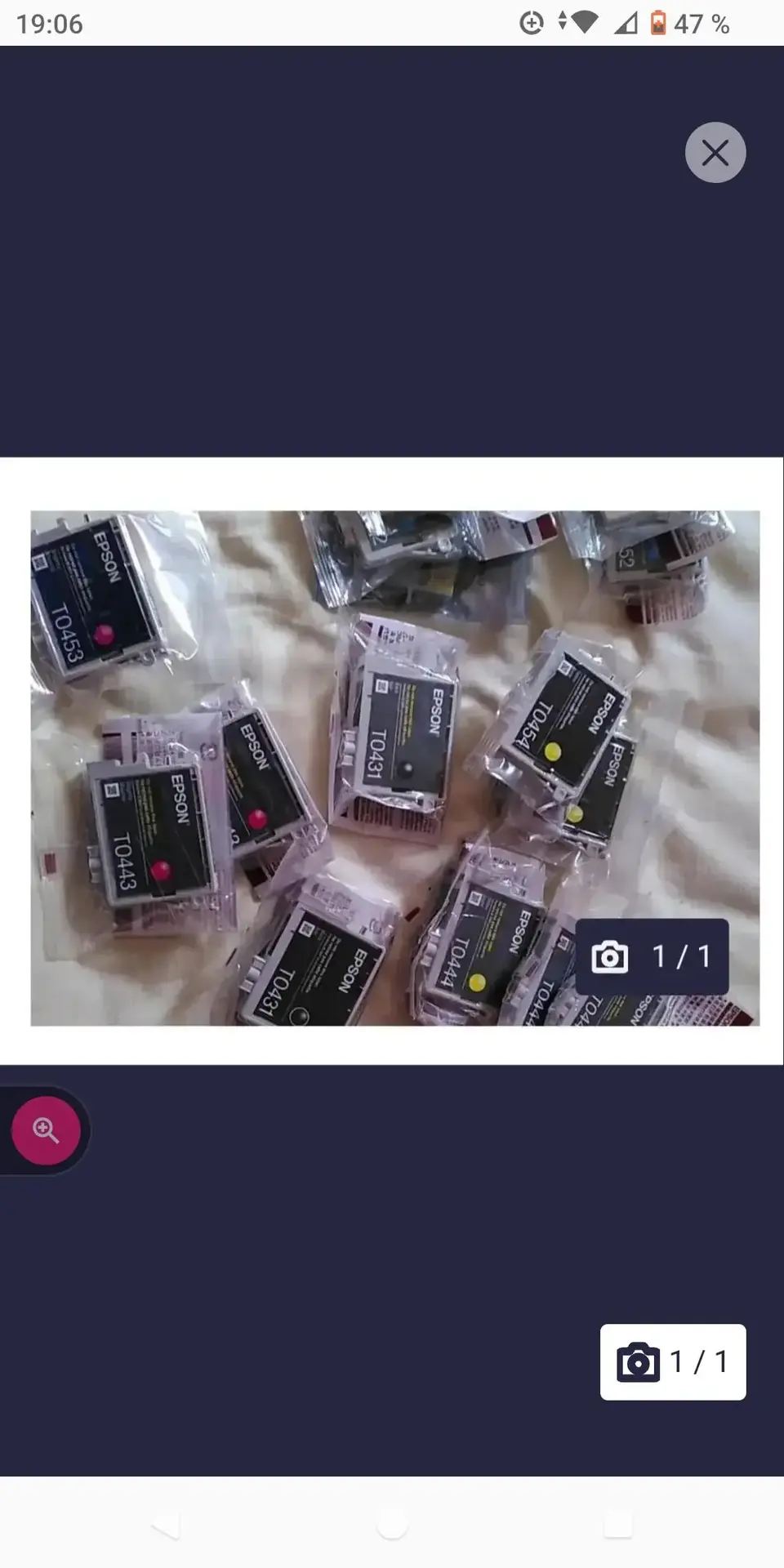Tap the pink zoom-in magnifier button
Screen dimensions: 784x1568
click(x=46, y=1130)
